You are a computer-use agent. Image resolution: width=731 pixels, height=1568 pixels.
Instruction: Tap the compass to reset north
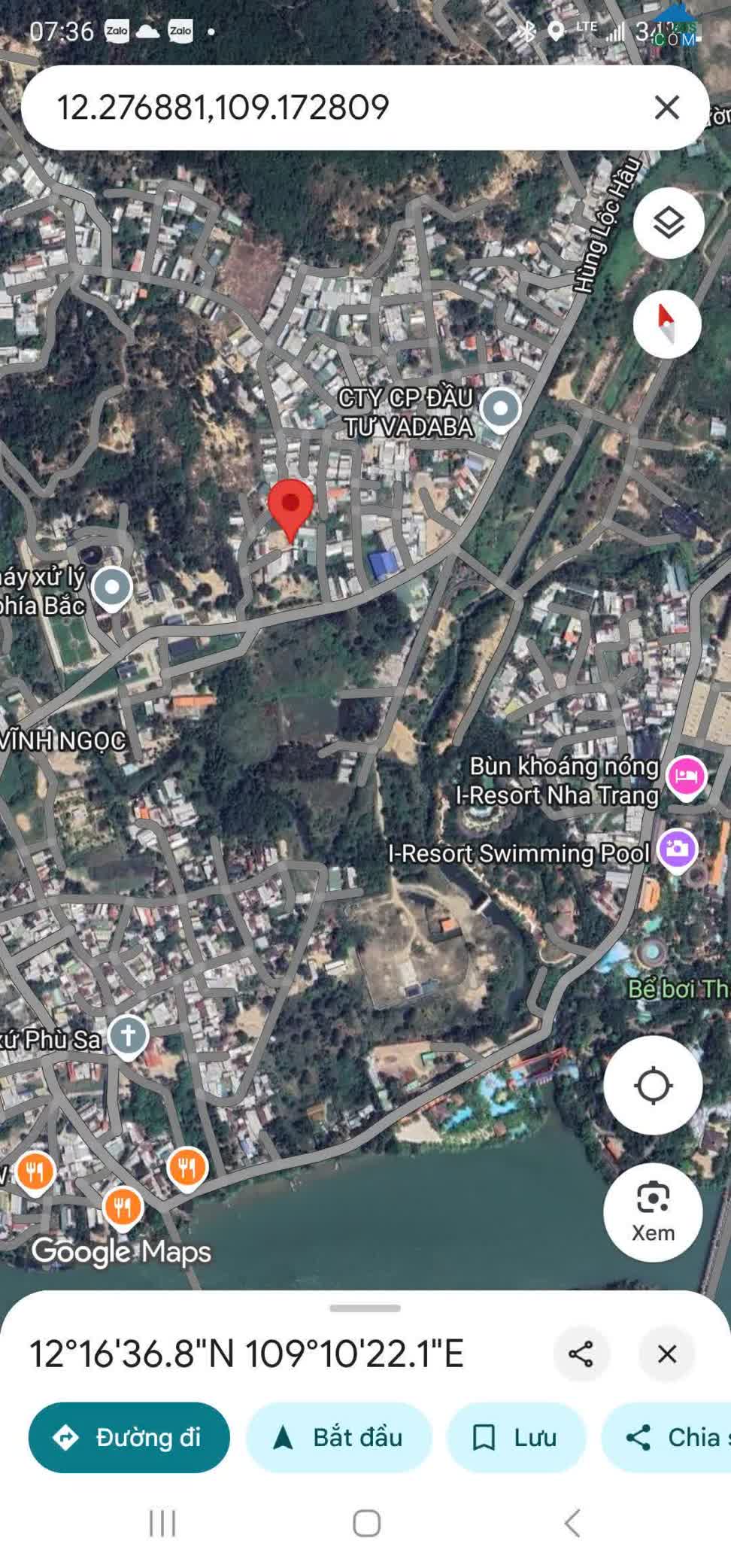pyautogui.click(x=667, y=324)
